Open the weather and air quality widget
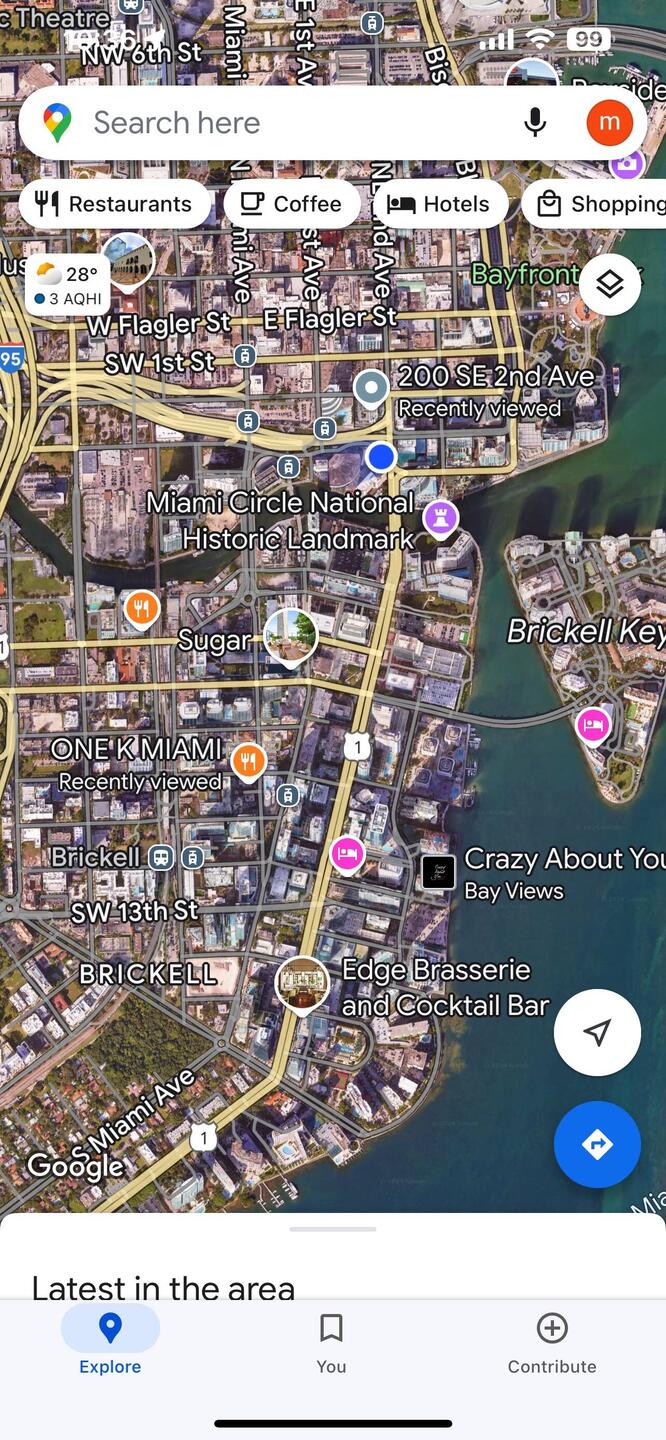Viewport: 666px width, 1440px height. click(x=68, y=285)
